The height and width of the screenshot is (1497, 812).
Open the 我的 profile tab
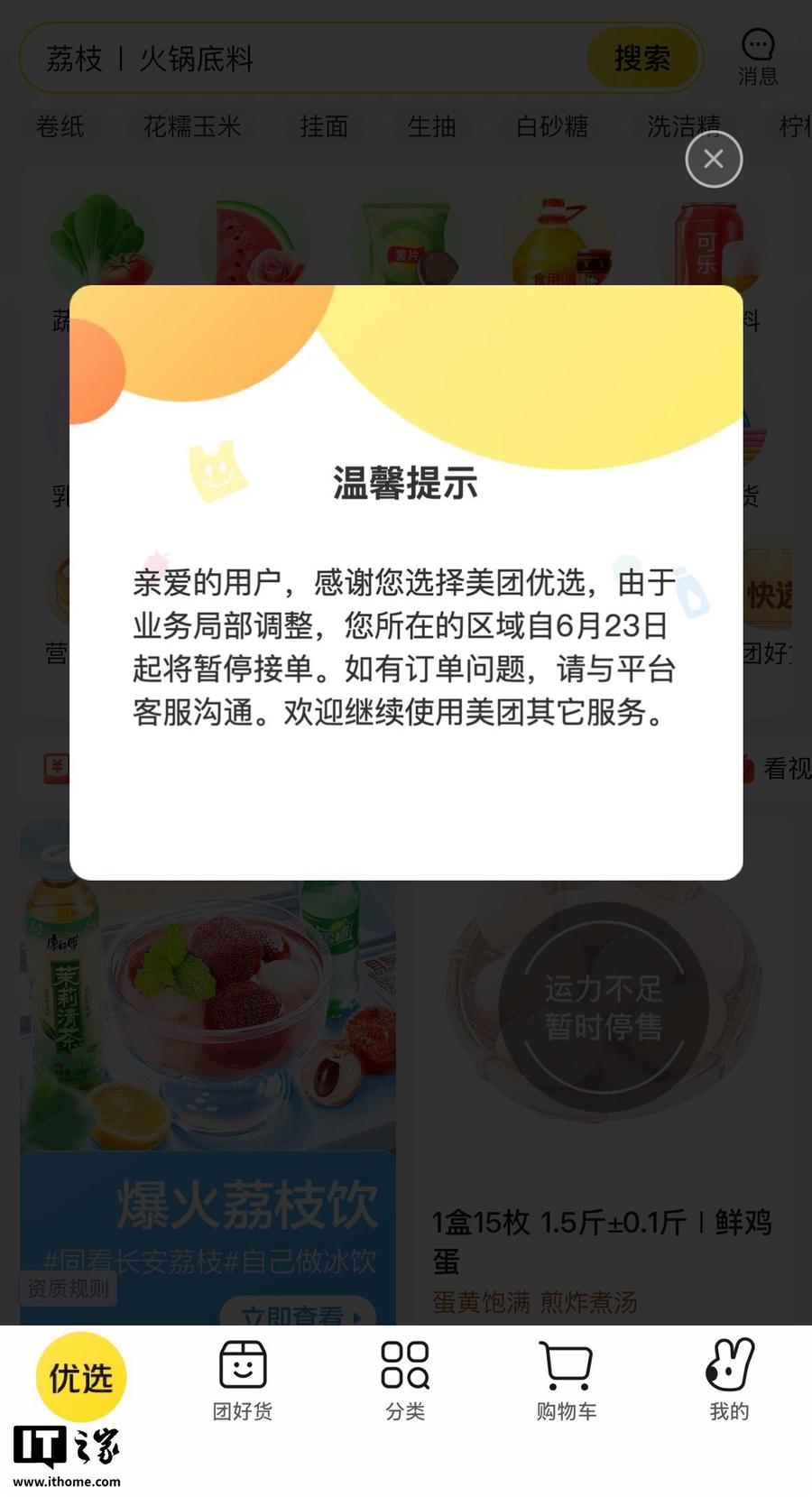729,1380
